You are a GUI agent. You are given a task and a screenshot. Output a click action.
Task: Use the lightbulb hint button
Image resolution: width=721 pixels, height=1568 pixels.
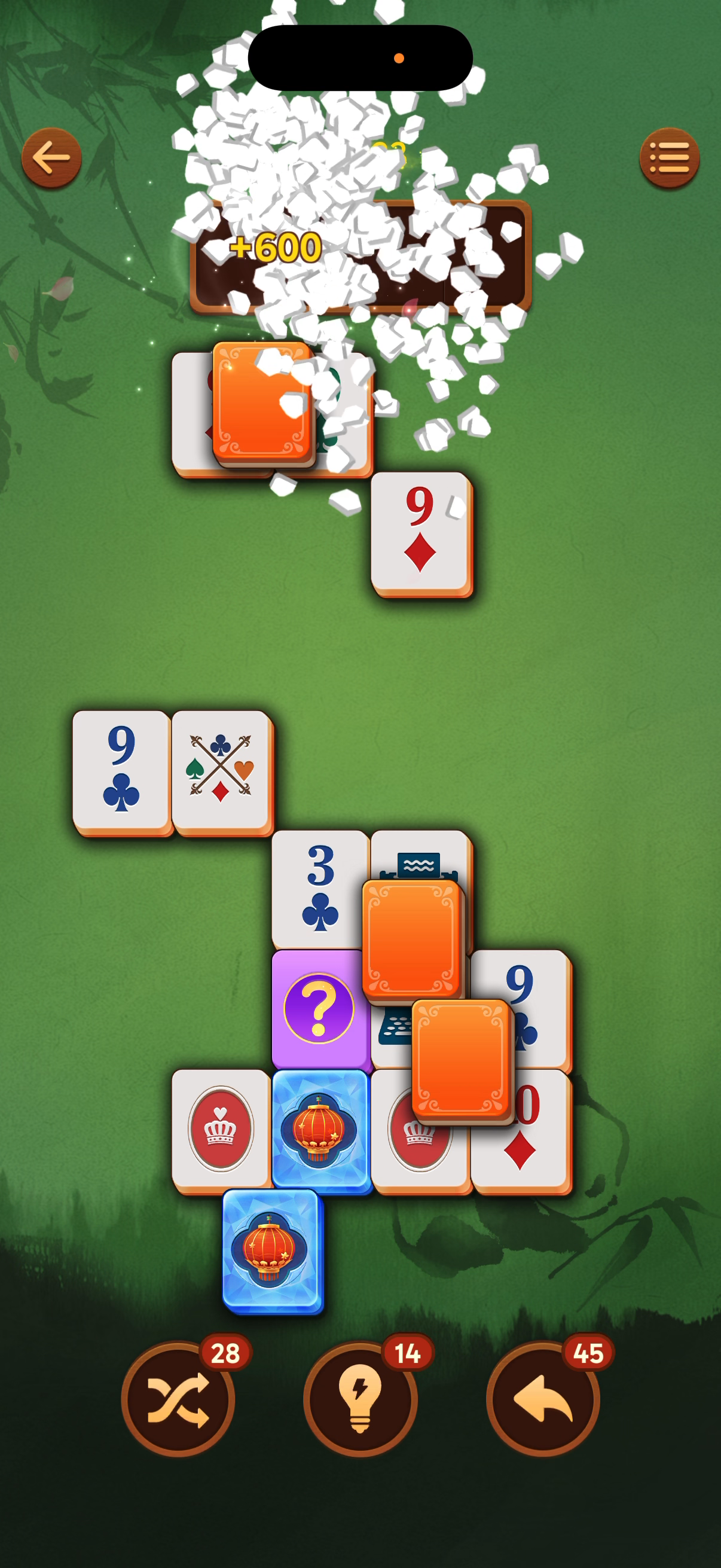tap(360, 1398)
